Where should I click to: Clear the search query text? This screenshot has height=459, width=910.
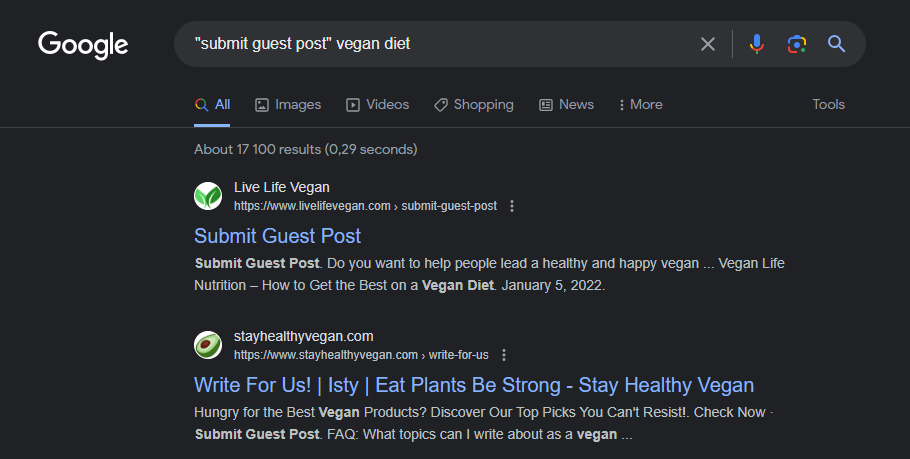(708, 44)
